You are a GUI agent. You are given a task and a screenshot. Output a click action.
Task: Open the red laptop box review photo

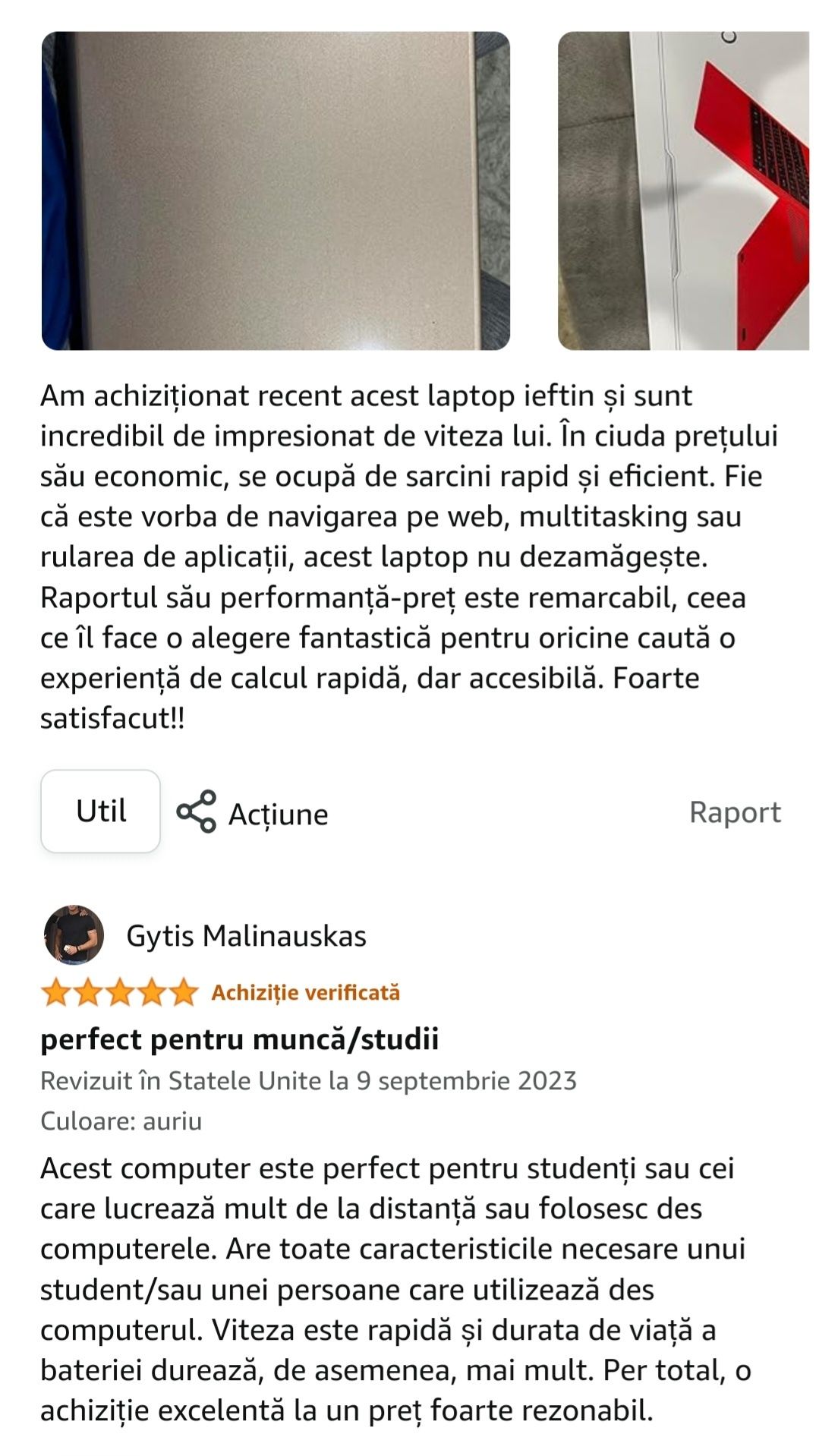683,191
